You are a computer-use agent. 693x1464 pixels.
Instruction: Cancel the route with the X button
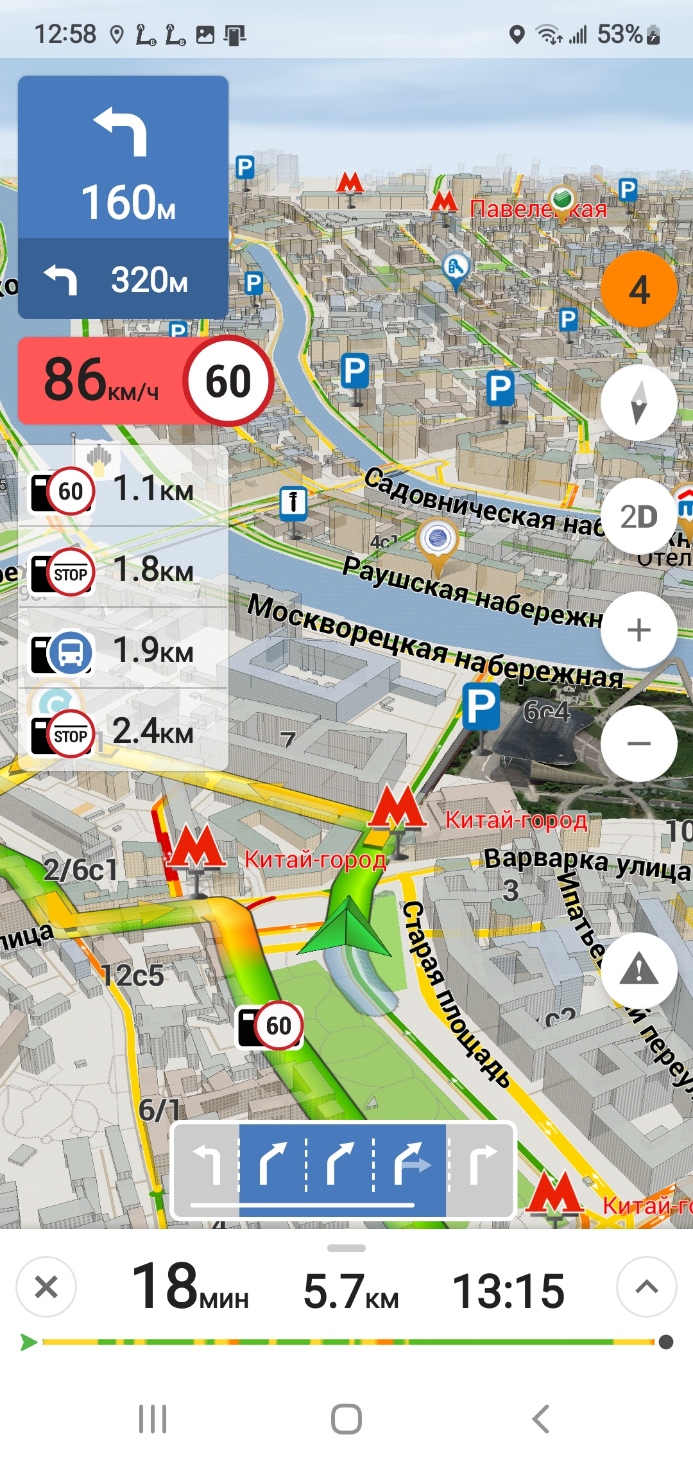point(46,1287)
